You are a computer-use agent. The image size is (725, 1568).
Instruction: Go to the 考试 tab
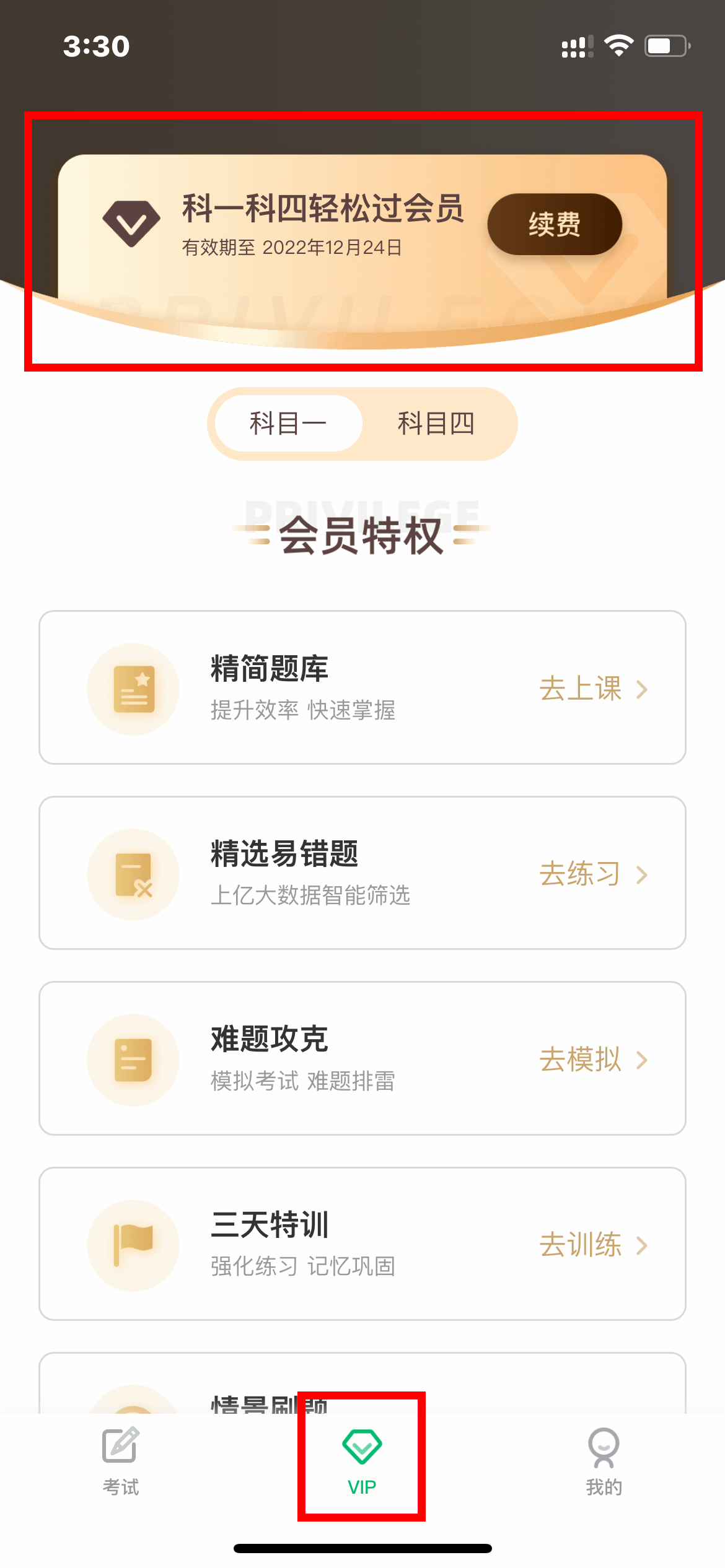pos(121,1460)
